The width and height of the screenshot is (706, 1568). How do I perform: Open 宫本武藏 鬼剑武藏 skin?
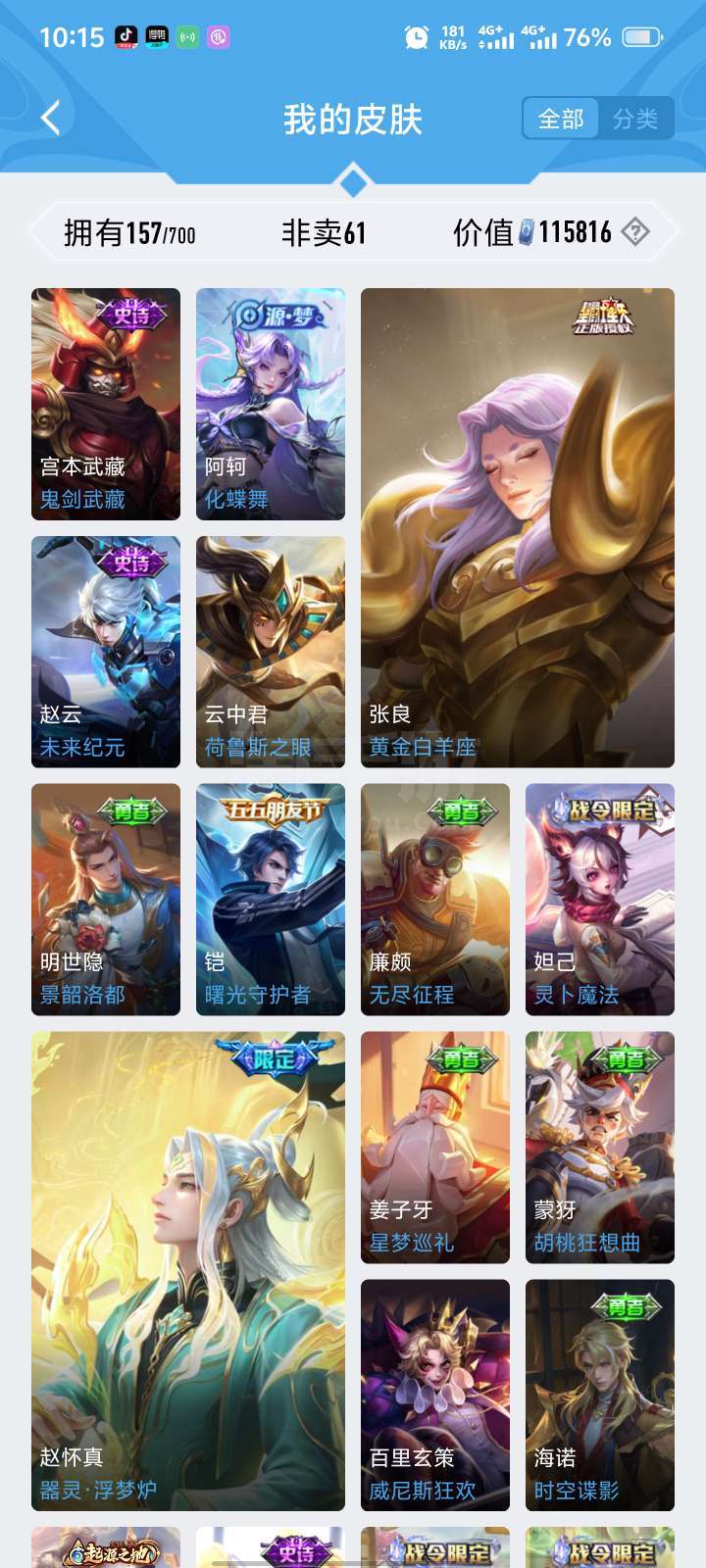tap(106, 404)
